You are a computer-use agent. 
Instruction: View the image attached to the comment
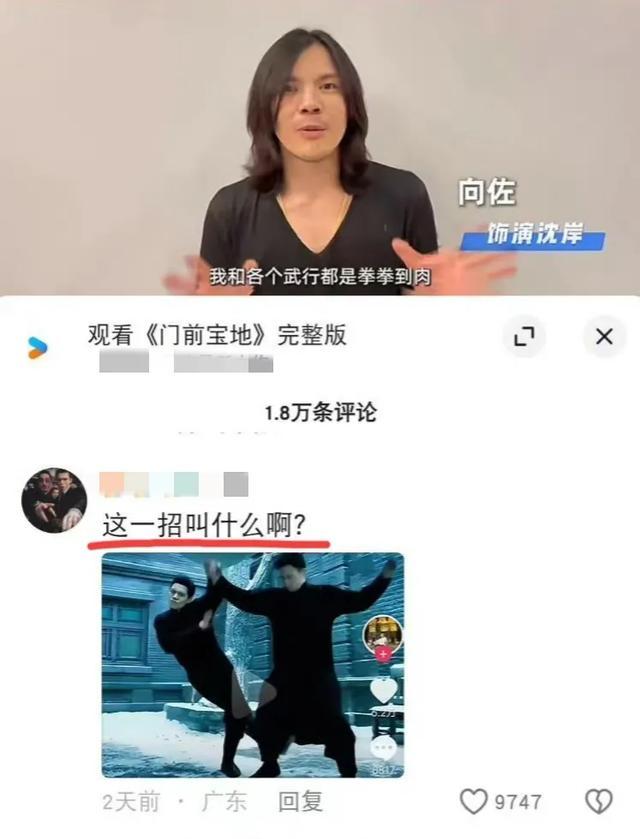[x=252, y=665]
